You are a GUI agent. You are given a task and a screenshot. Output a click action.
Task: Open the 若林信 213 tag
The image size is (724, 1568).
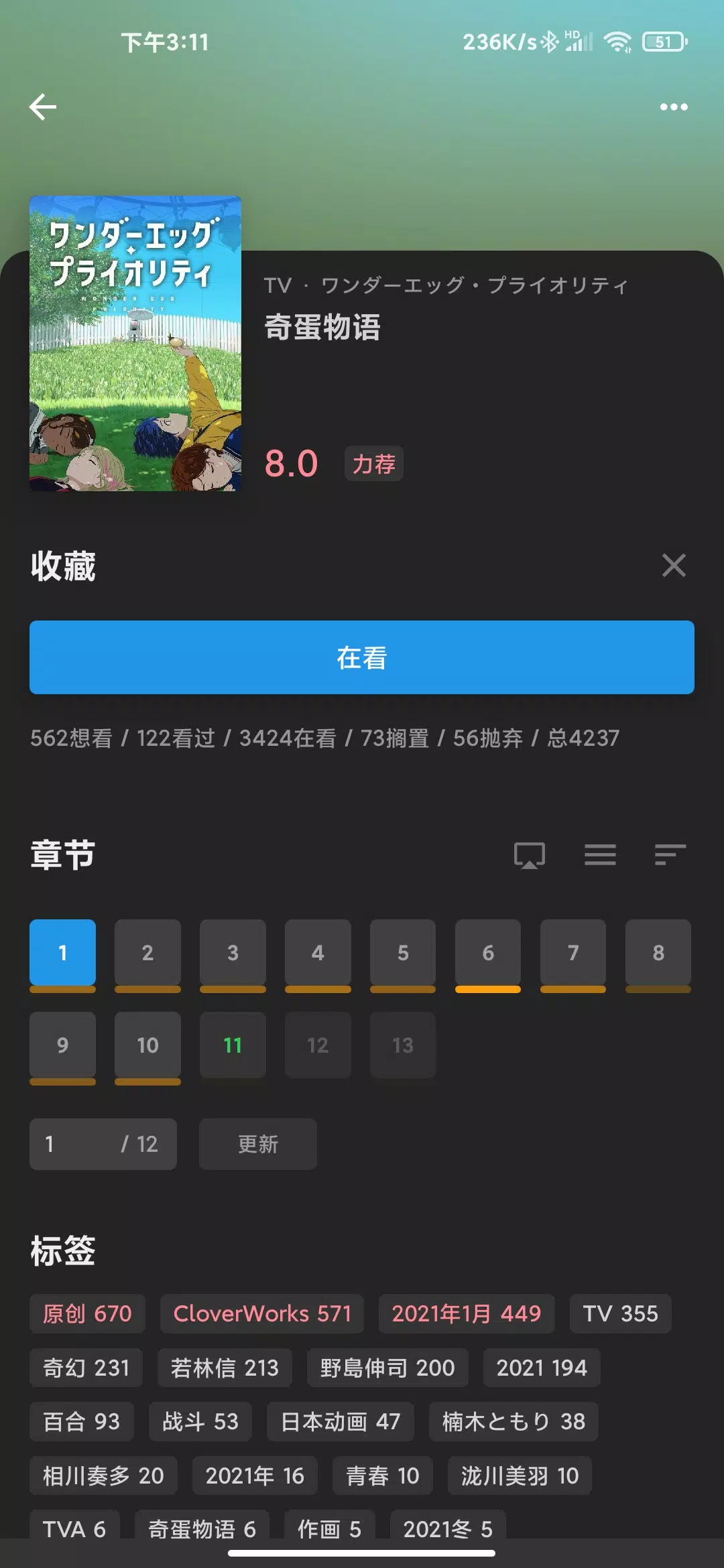tap(225, 1368)
